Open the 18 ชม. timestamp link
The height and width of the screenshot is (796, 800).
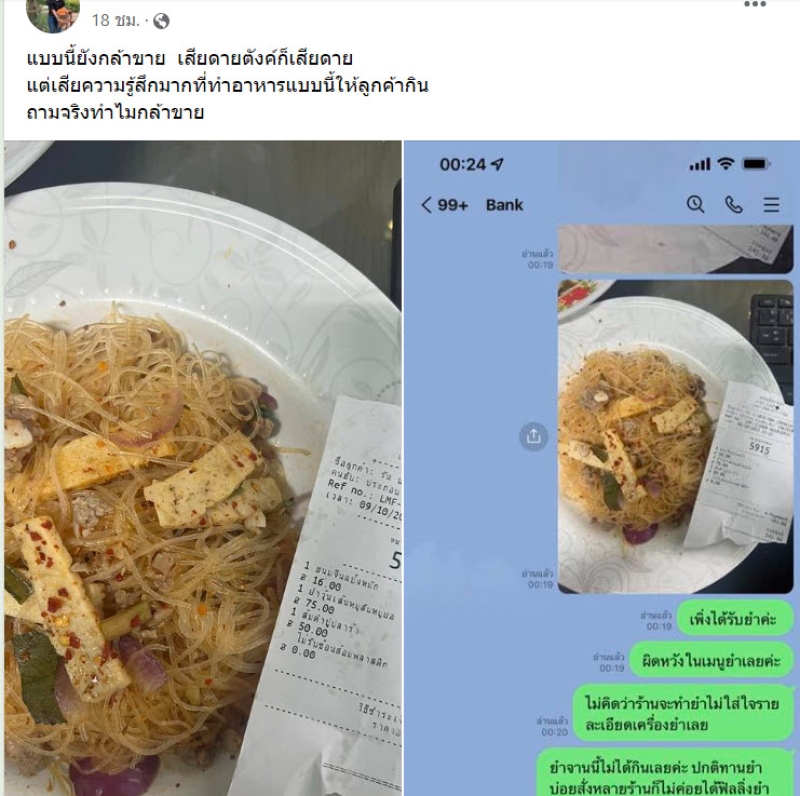tap(115, 21)
